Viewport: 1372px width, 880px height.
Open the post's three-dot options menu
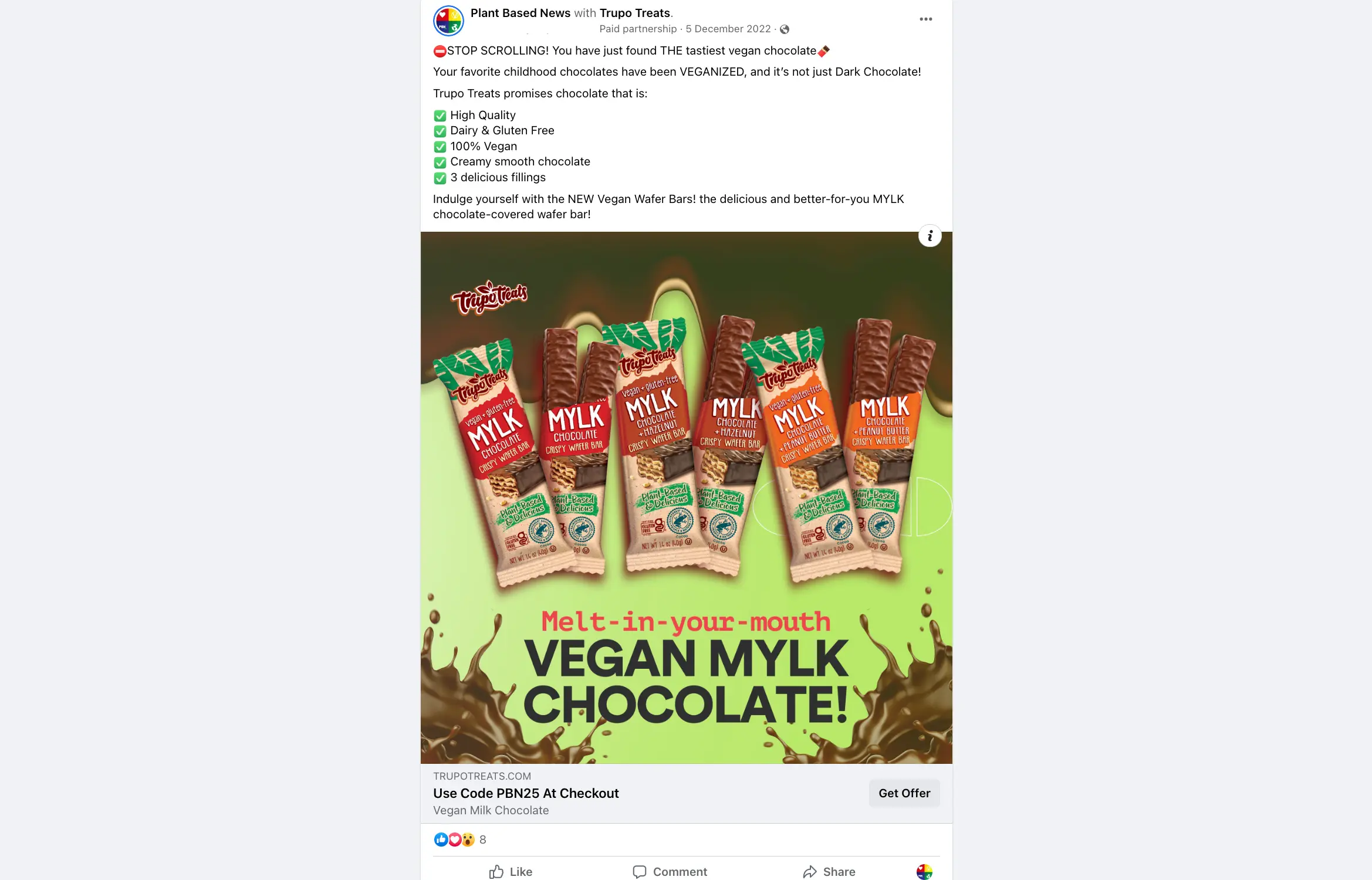coord(925,19)
